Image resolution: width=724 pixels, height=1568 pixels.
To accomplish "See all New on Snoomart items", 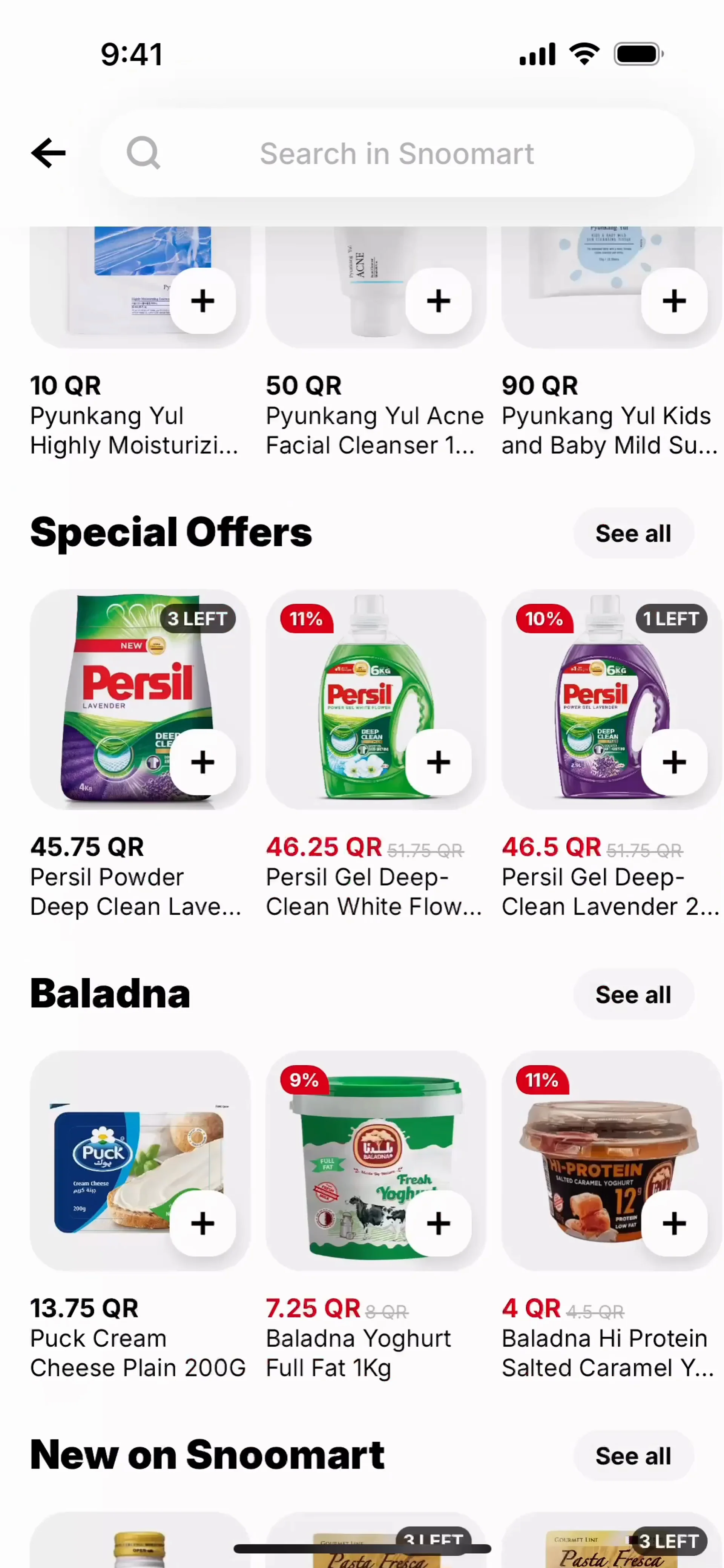I will [633, 1456].
